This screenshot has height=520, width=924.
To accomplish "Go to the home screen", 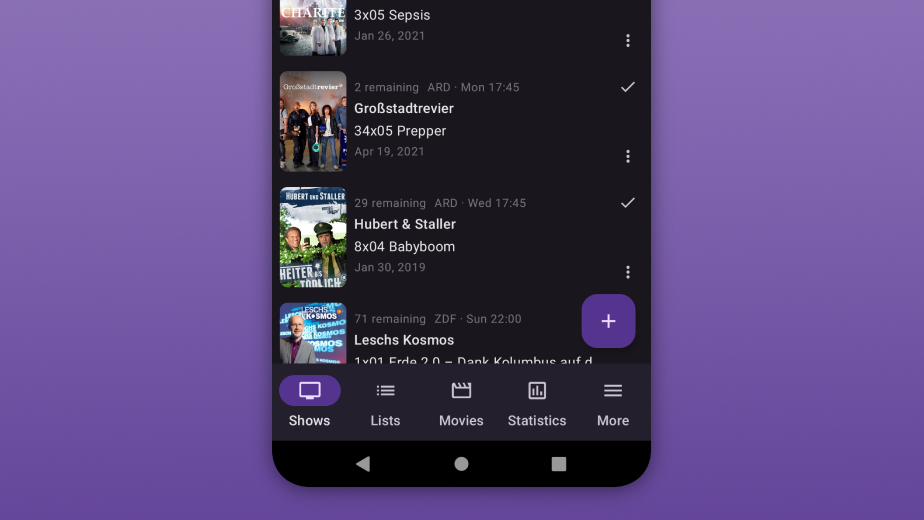I will (461, 464).
